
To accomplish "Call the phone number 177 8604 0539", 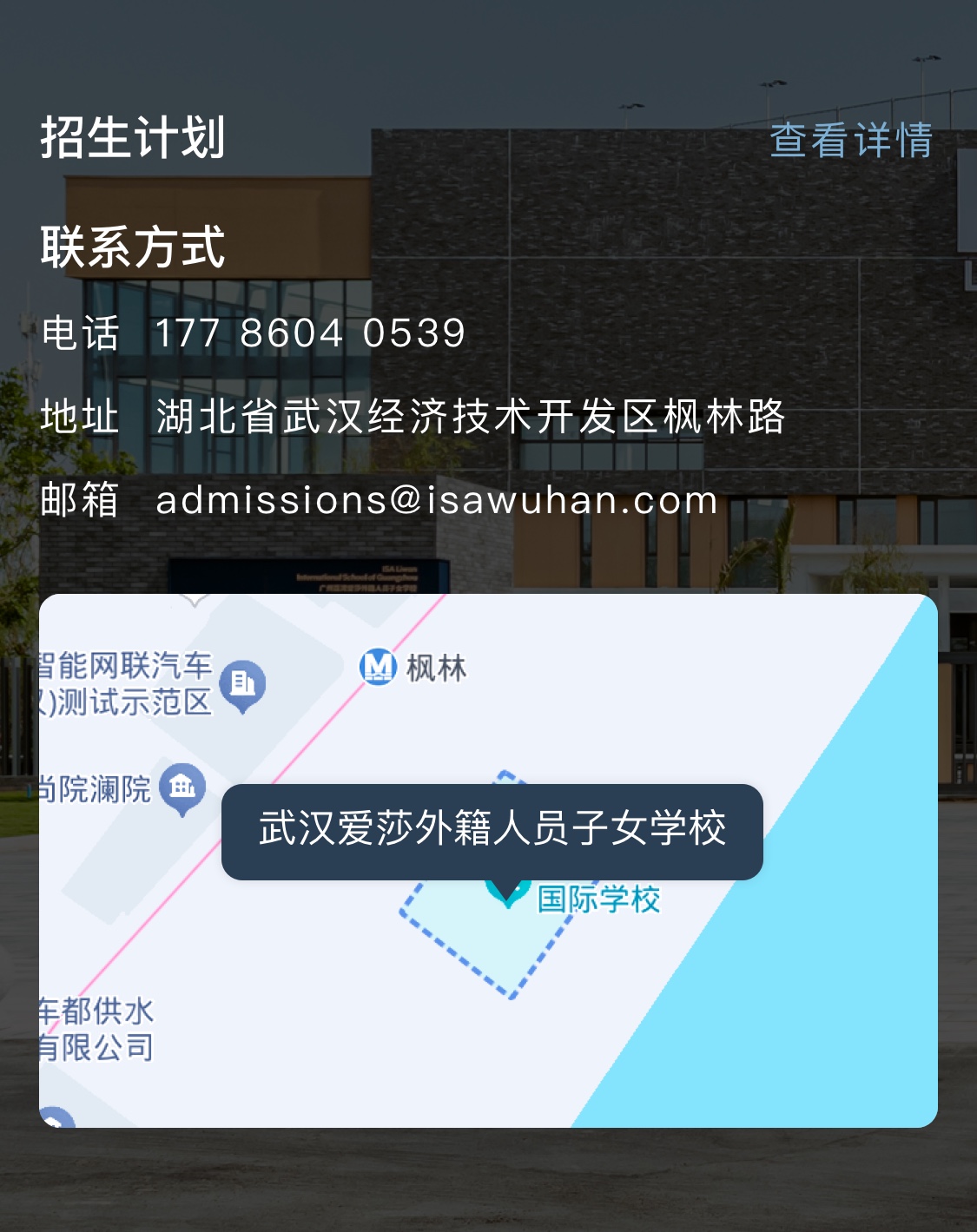I will 310,333.
